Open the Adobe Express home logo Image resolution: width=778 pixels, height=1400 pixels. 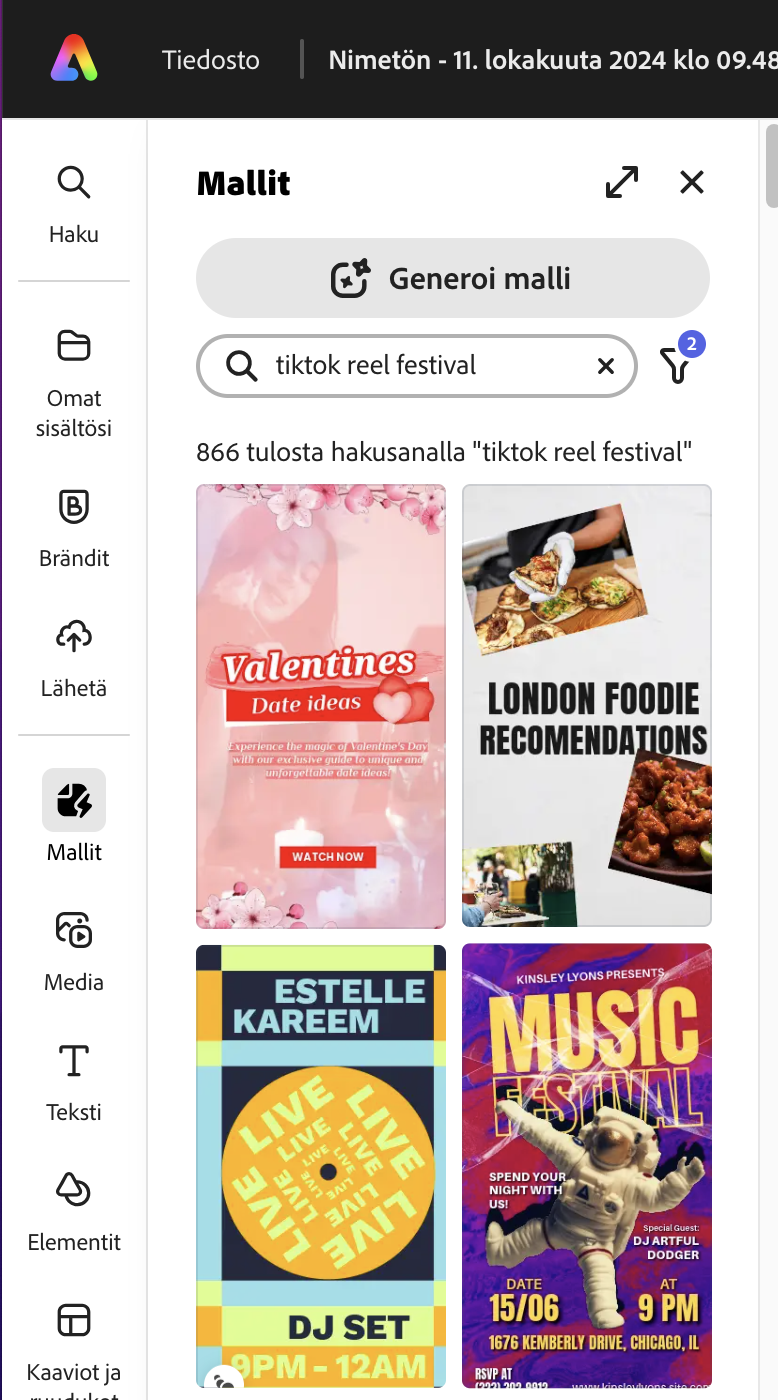[75, 59]
